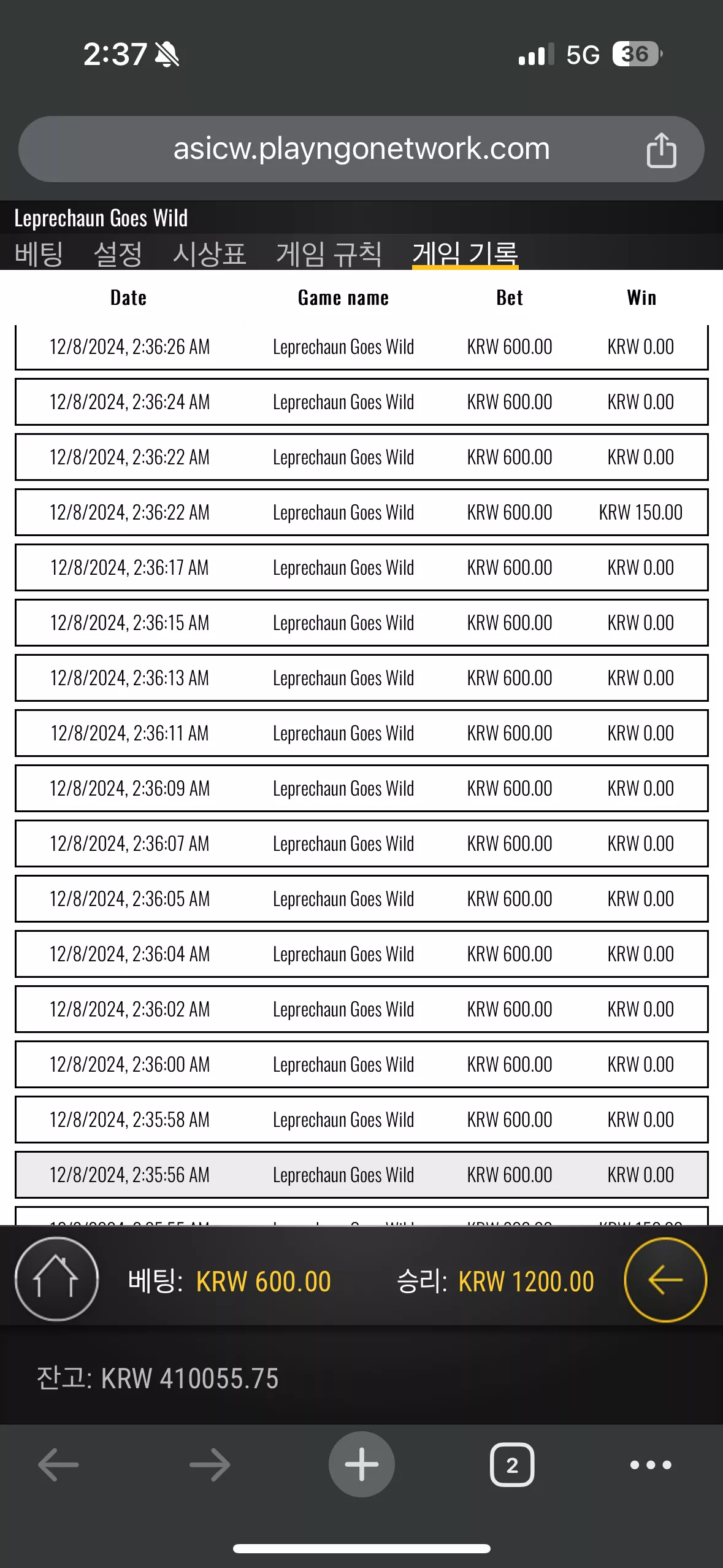Go back in the browser

pos(58,1465)
